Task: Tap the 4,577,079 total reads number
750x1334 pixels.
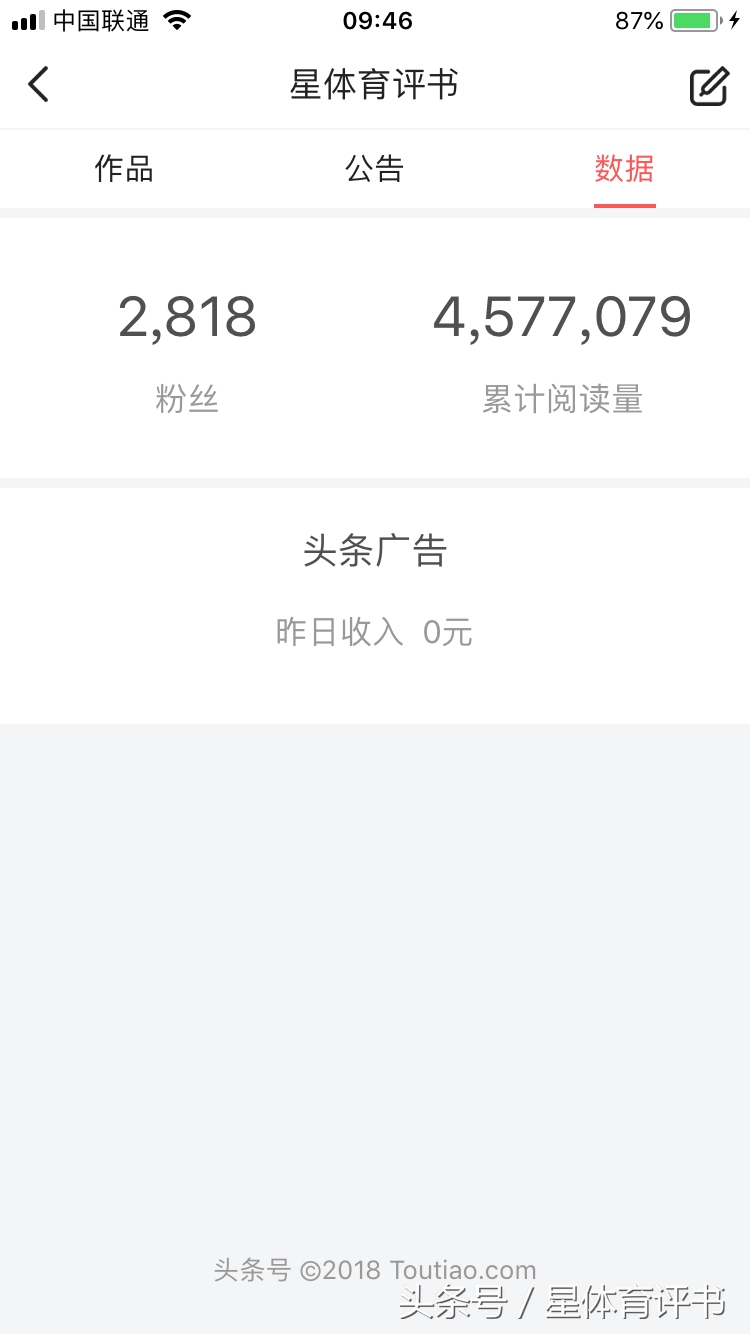Action: [562, 315]
